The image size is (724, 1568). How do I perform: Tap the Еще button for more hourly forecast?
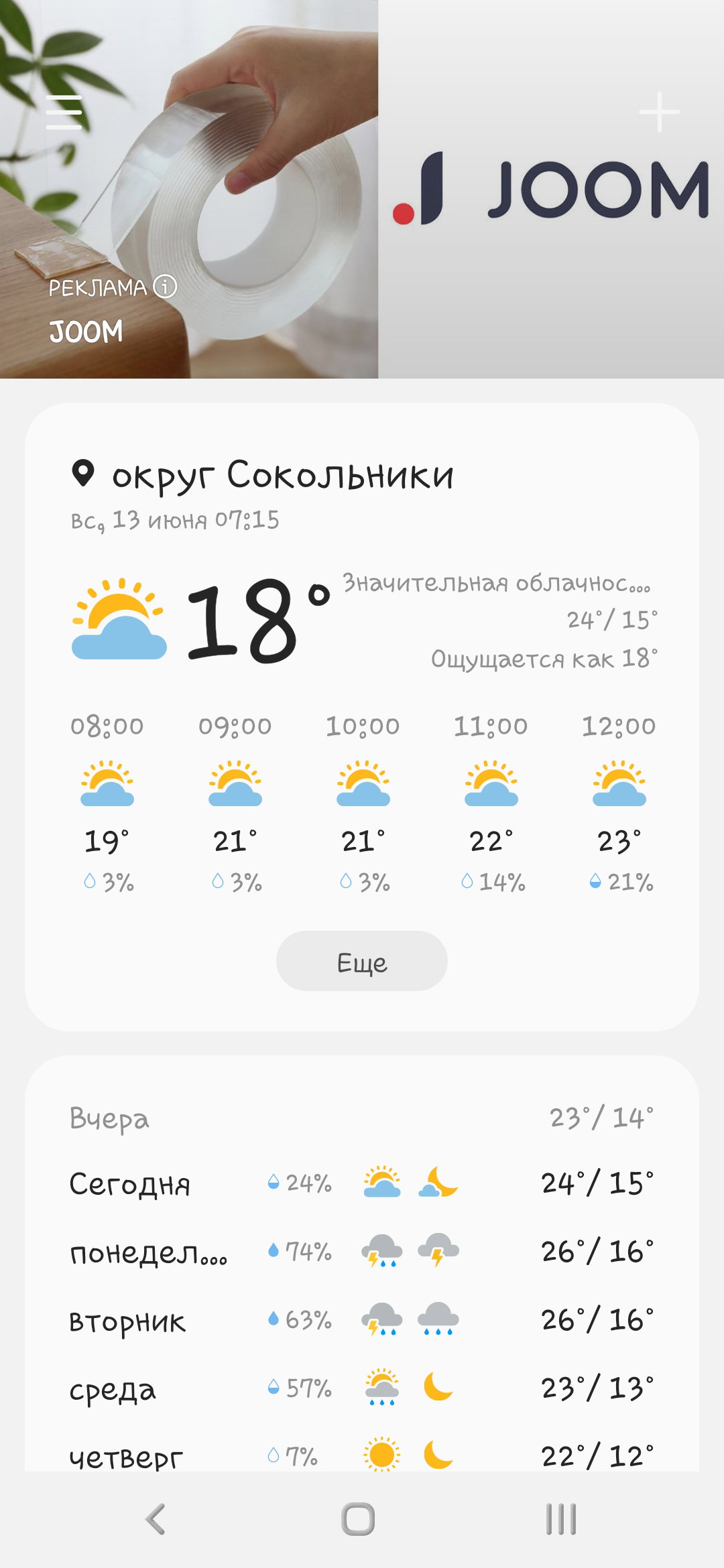(x=362, y=961)
